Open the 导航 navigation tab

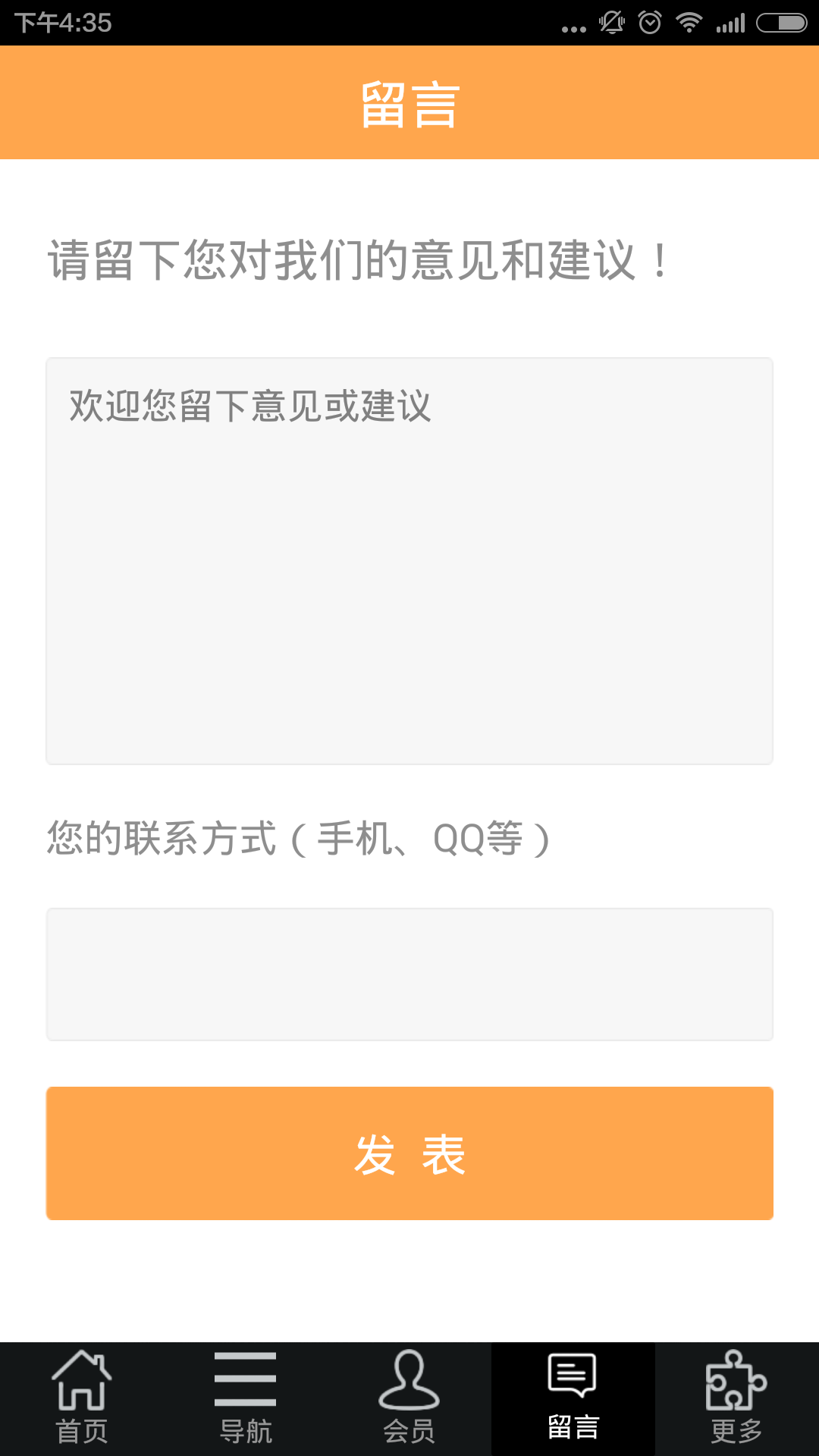(246, 1399)
